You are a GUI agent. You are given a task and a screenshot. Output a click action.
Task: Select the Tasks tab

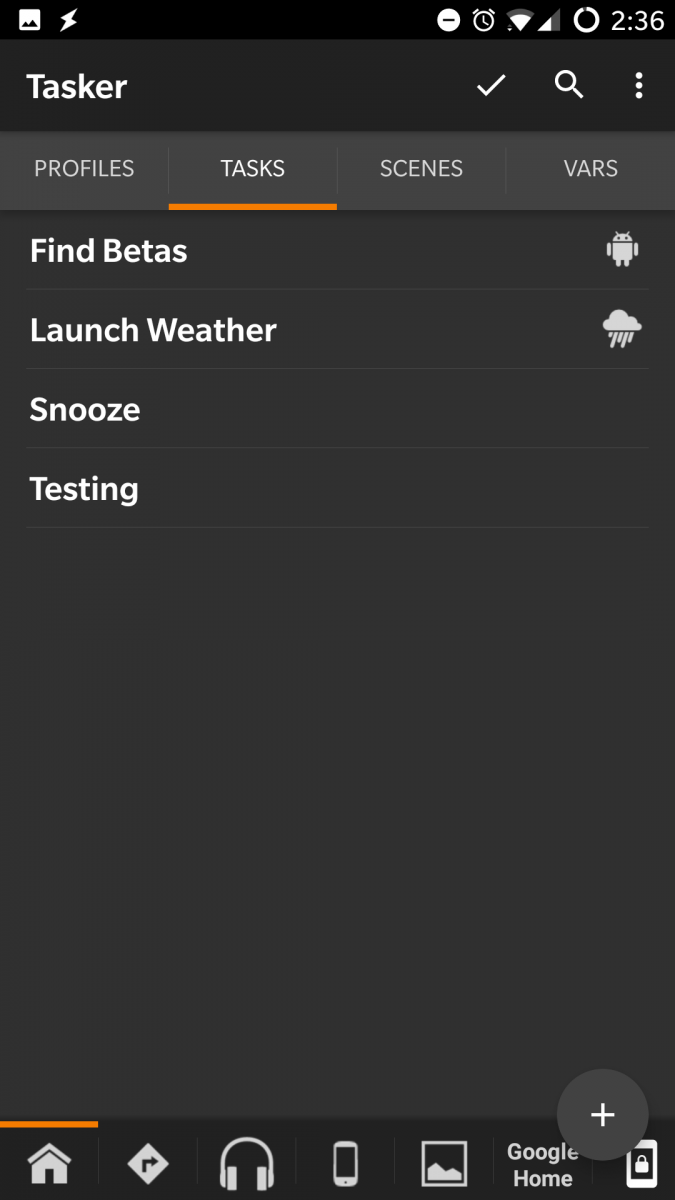click(x=253, y=169)
